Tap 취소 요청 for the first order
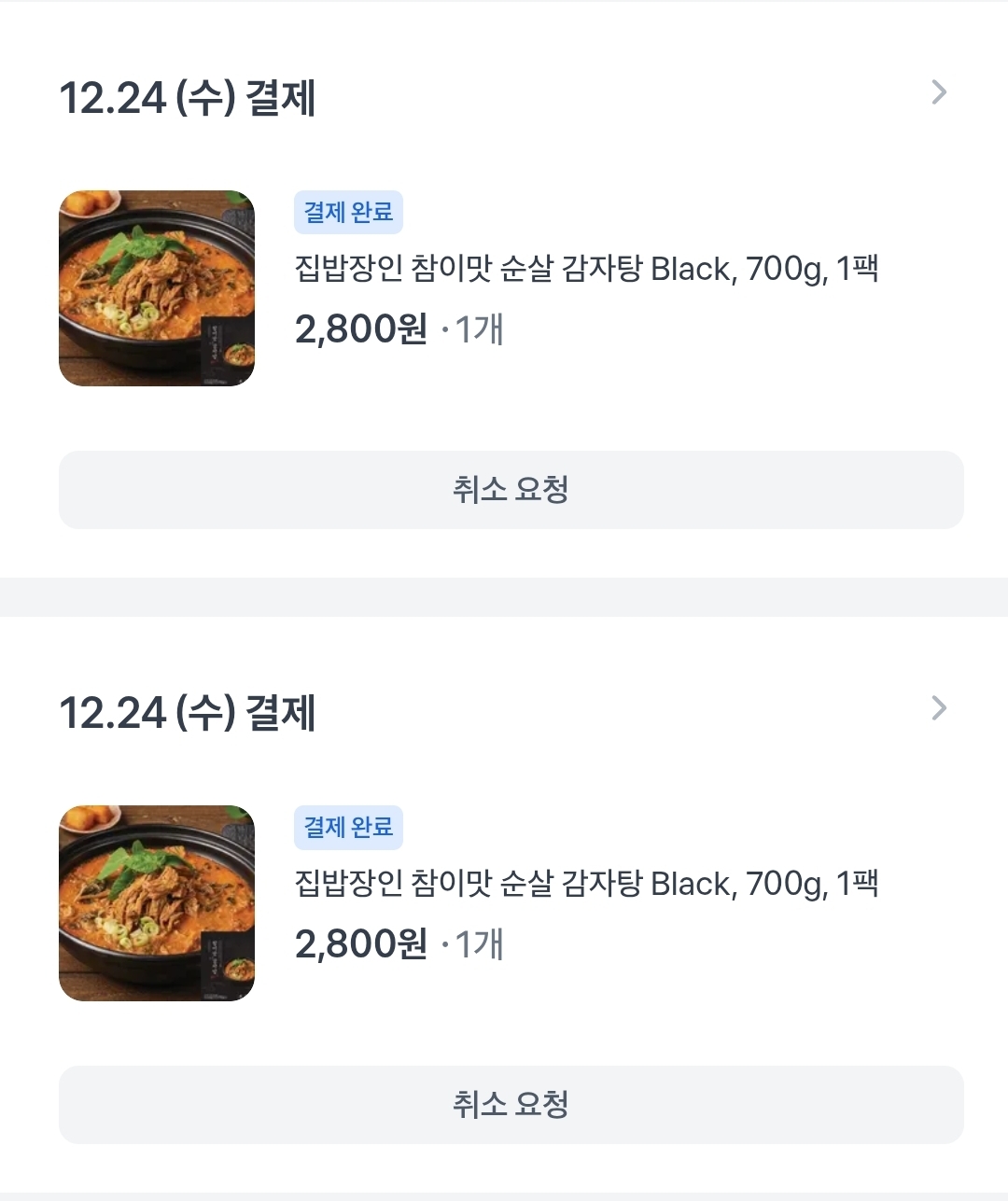Image resolution: width=1008 pixels, height=1201 pixels. click(x=511, y=490)
